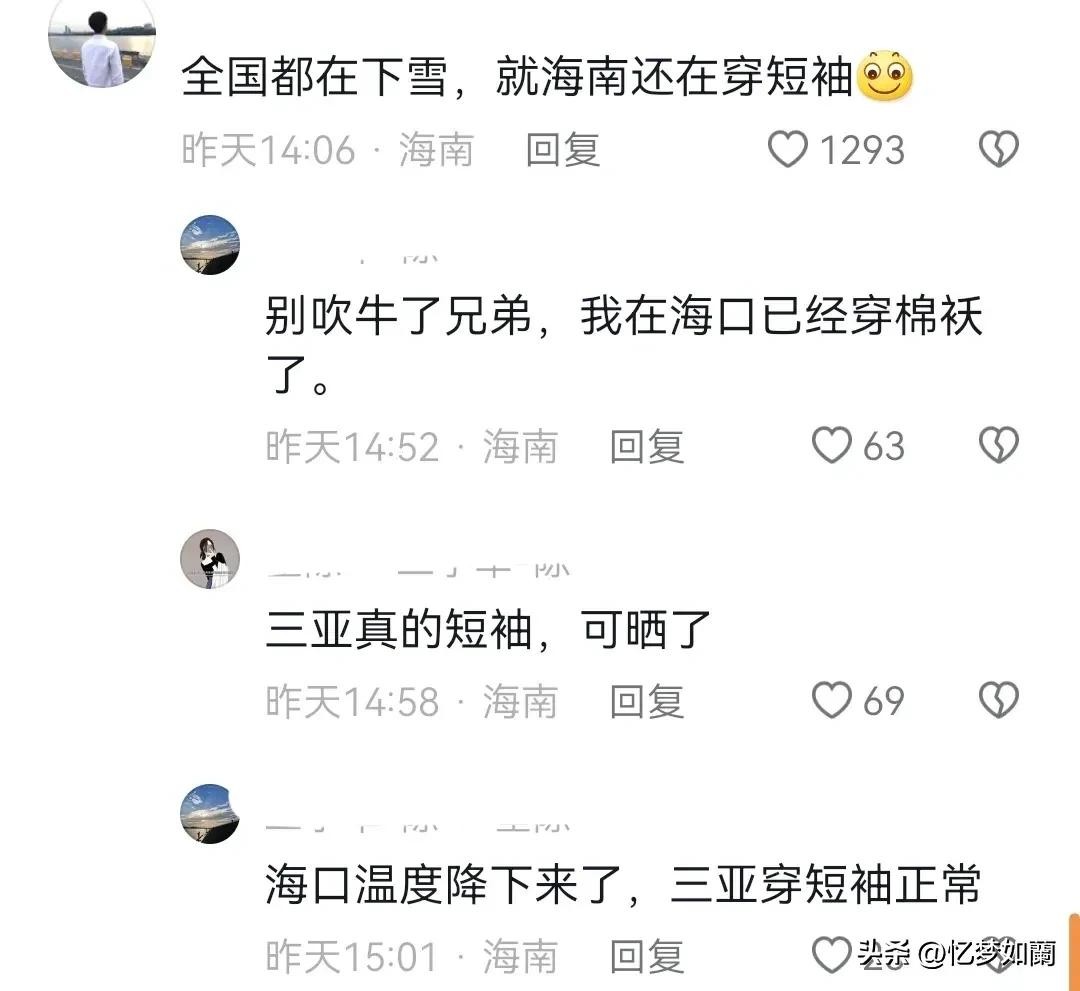Viewport: 1080px width, 991px height.
Task: Dislike the 海口已经穿棉袄了 reply
Action: coord(997,446)
